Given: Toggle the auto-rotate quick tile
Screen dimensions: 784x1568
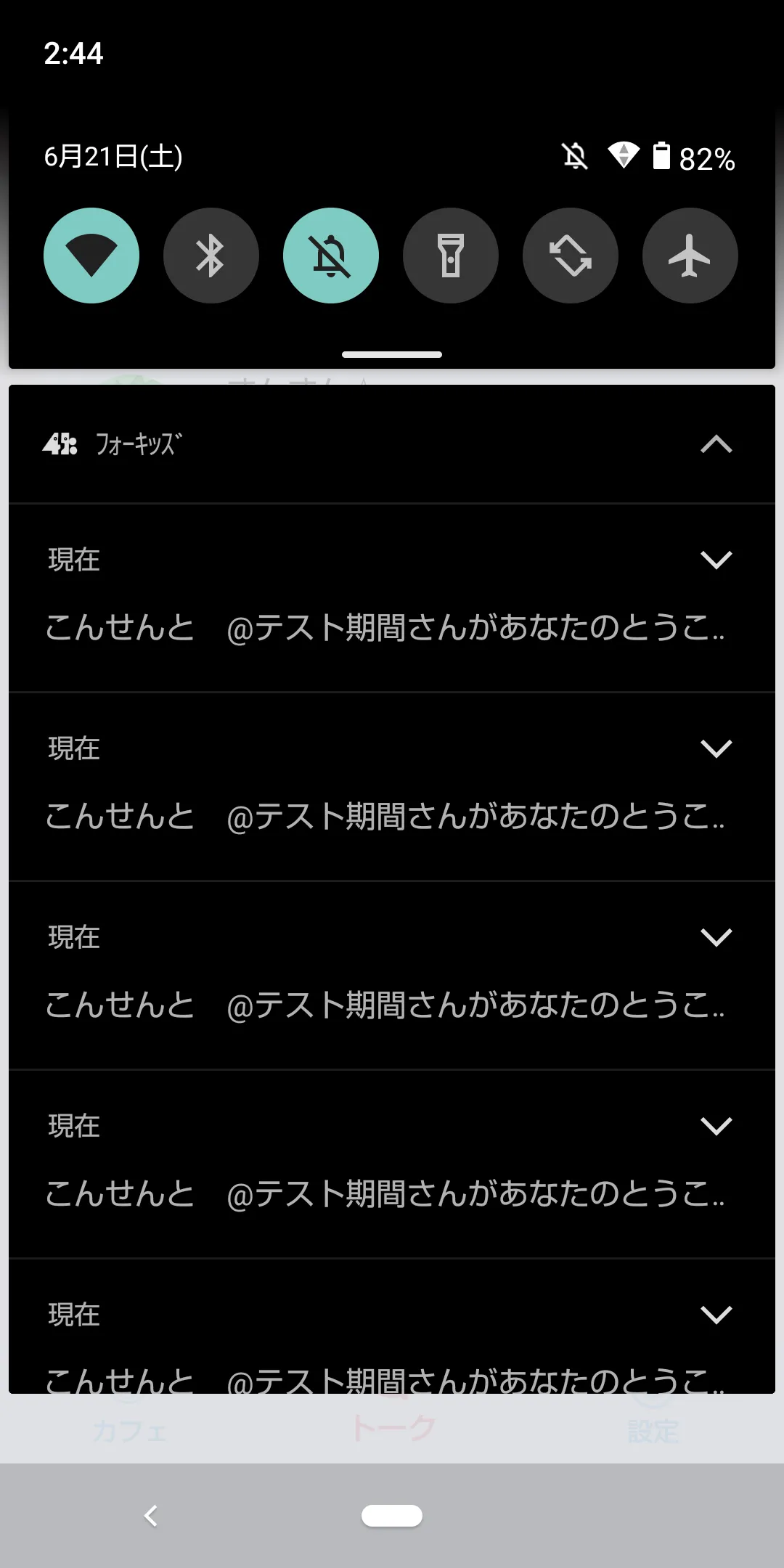Looking at the screenshot, I should click(x=571, y=256).
